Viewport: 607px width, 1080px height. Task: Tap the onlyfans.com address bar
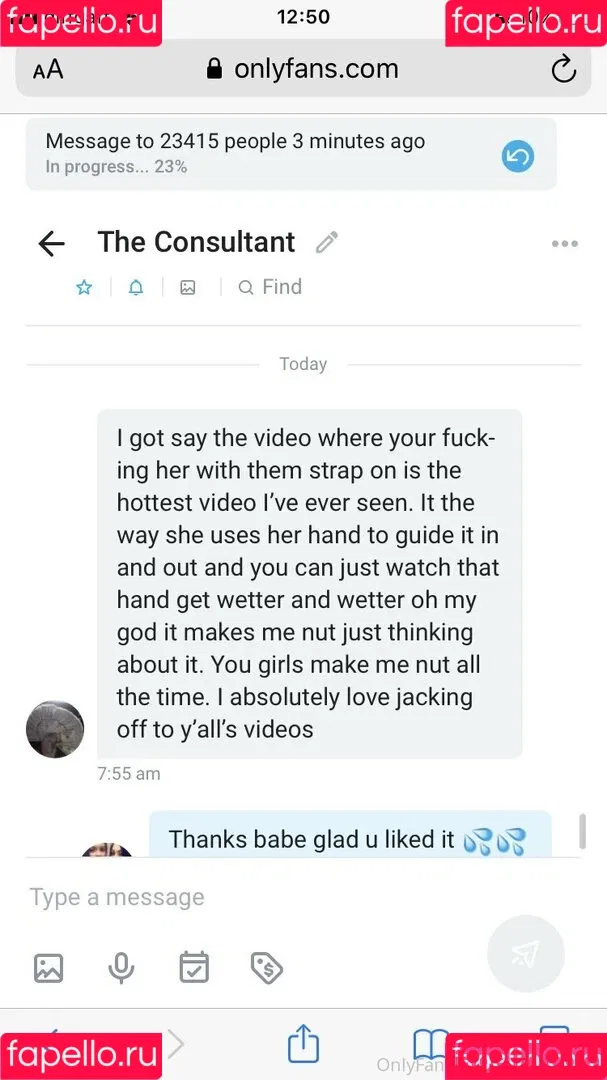tap(302, 69)
